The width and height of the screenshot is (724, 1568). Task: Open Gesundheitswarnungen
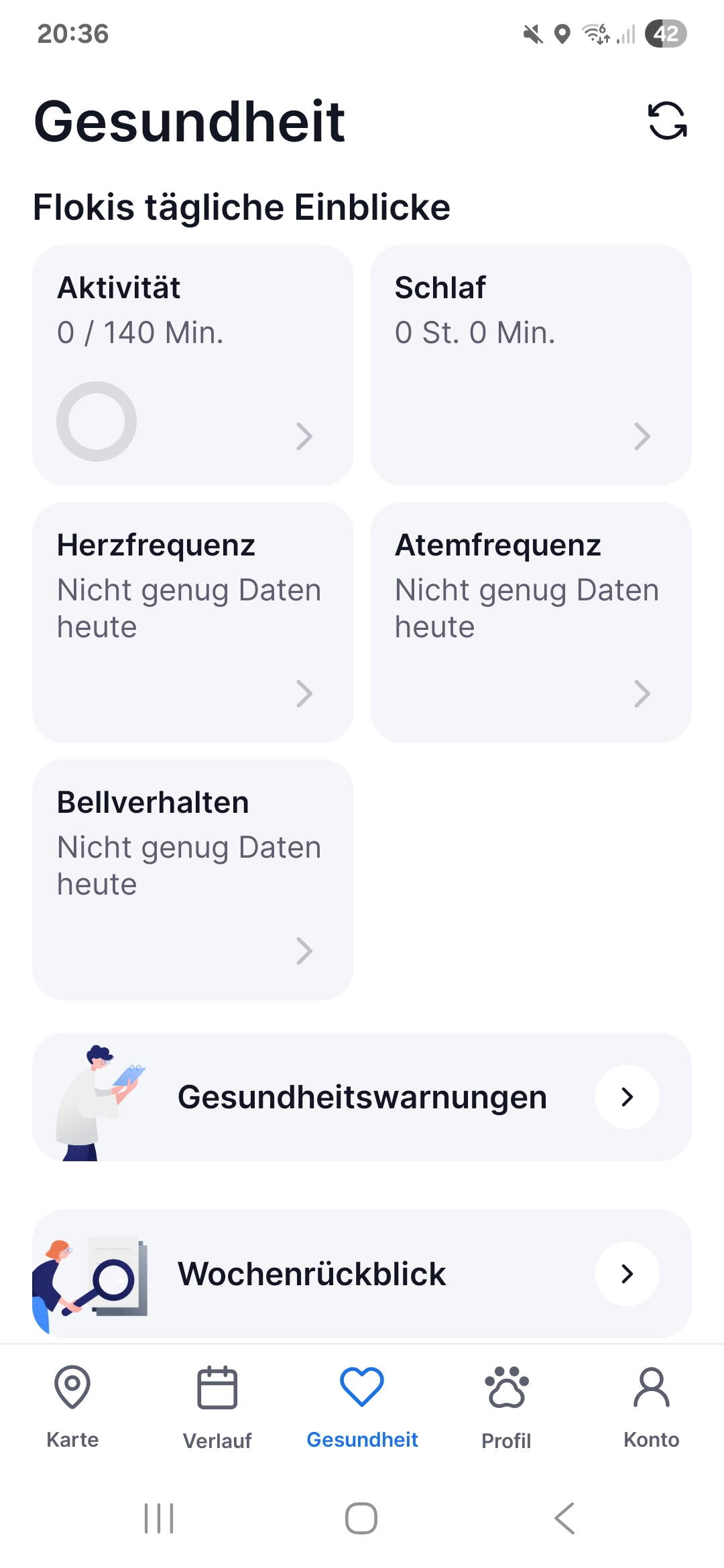pos(362,1097)
